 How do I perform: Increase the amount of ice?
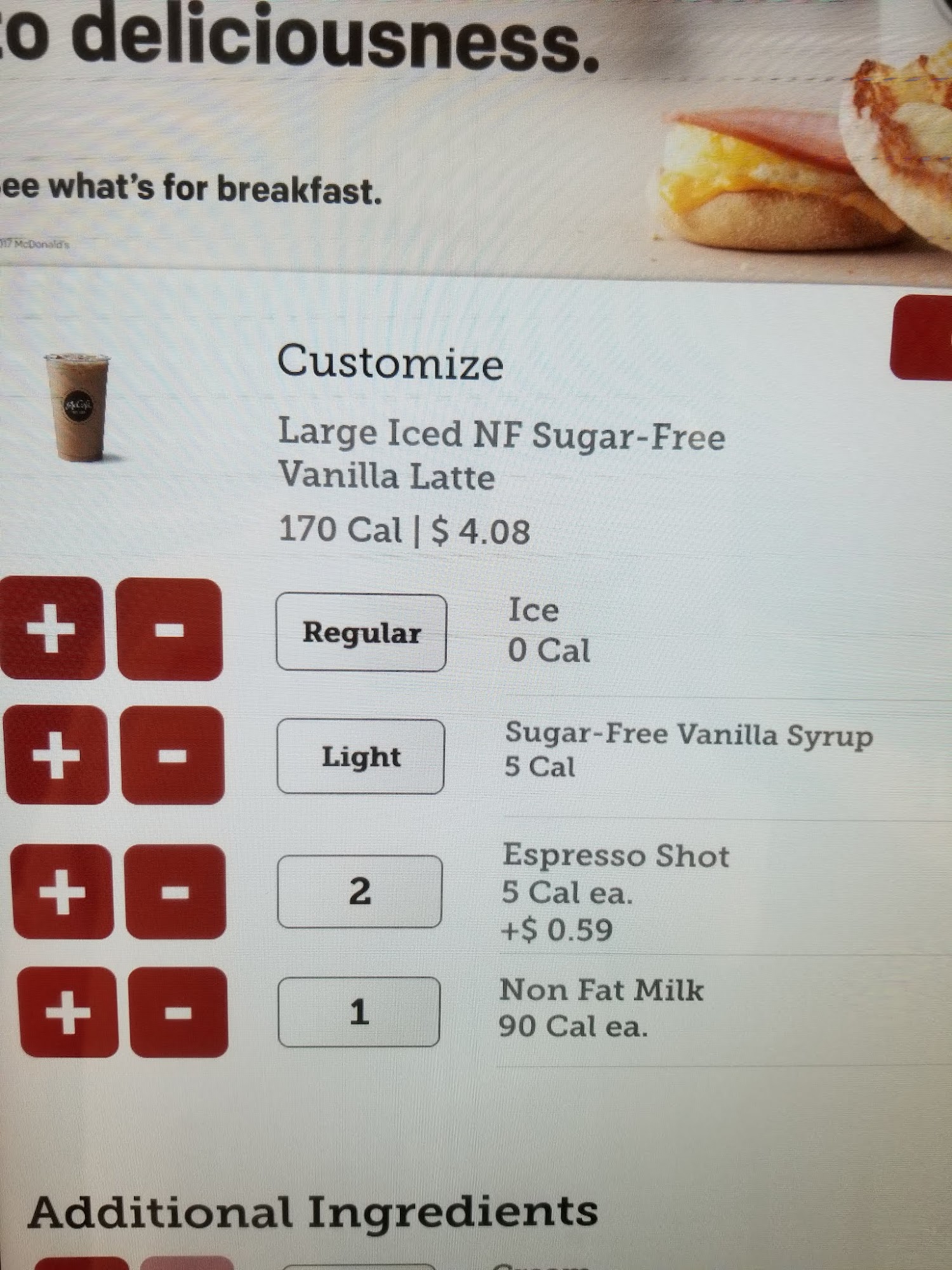point(52,629)
